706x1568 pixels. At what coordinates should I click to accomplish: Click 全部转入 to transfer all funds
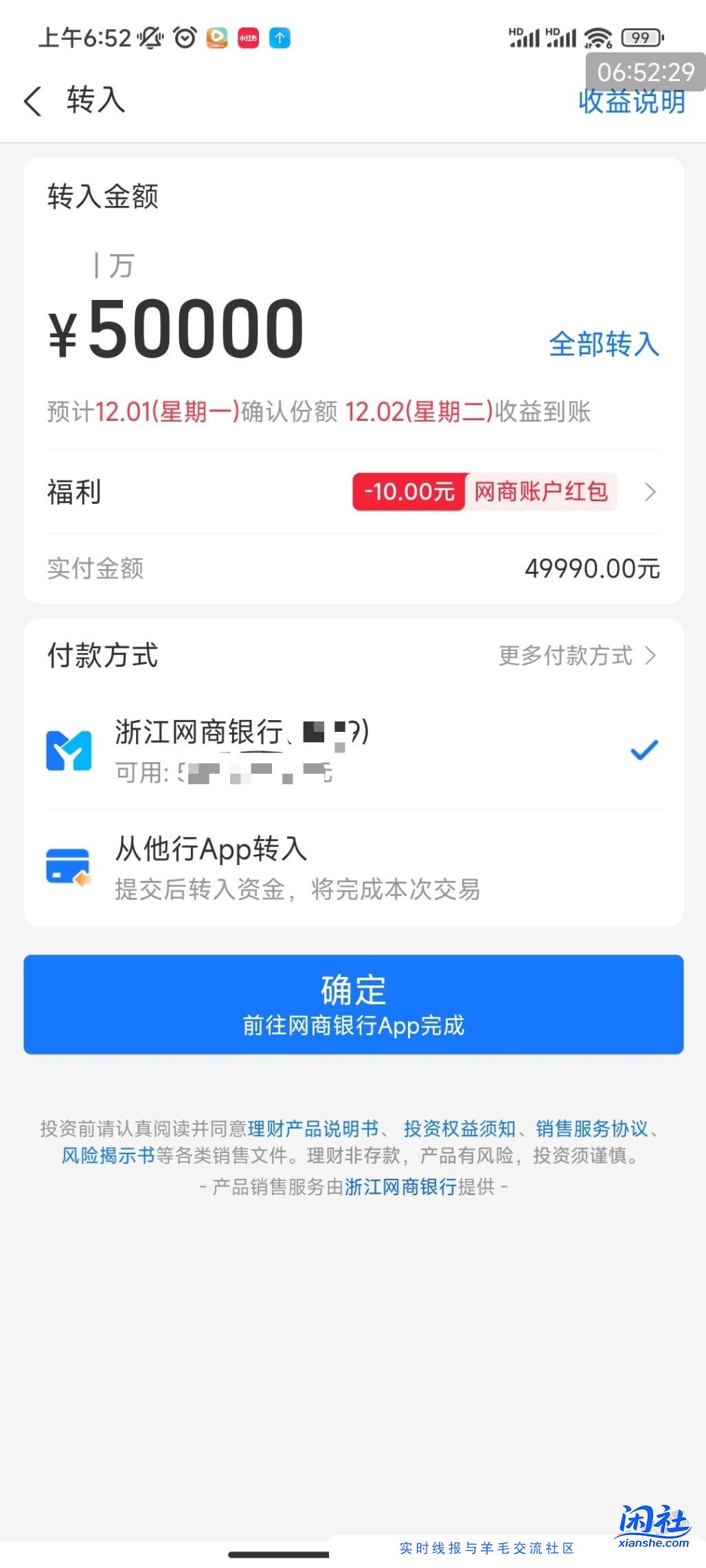point(603,345)
